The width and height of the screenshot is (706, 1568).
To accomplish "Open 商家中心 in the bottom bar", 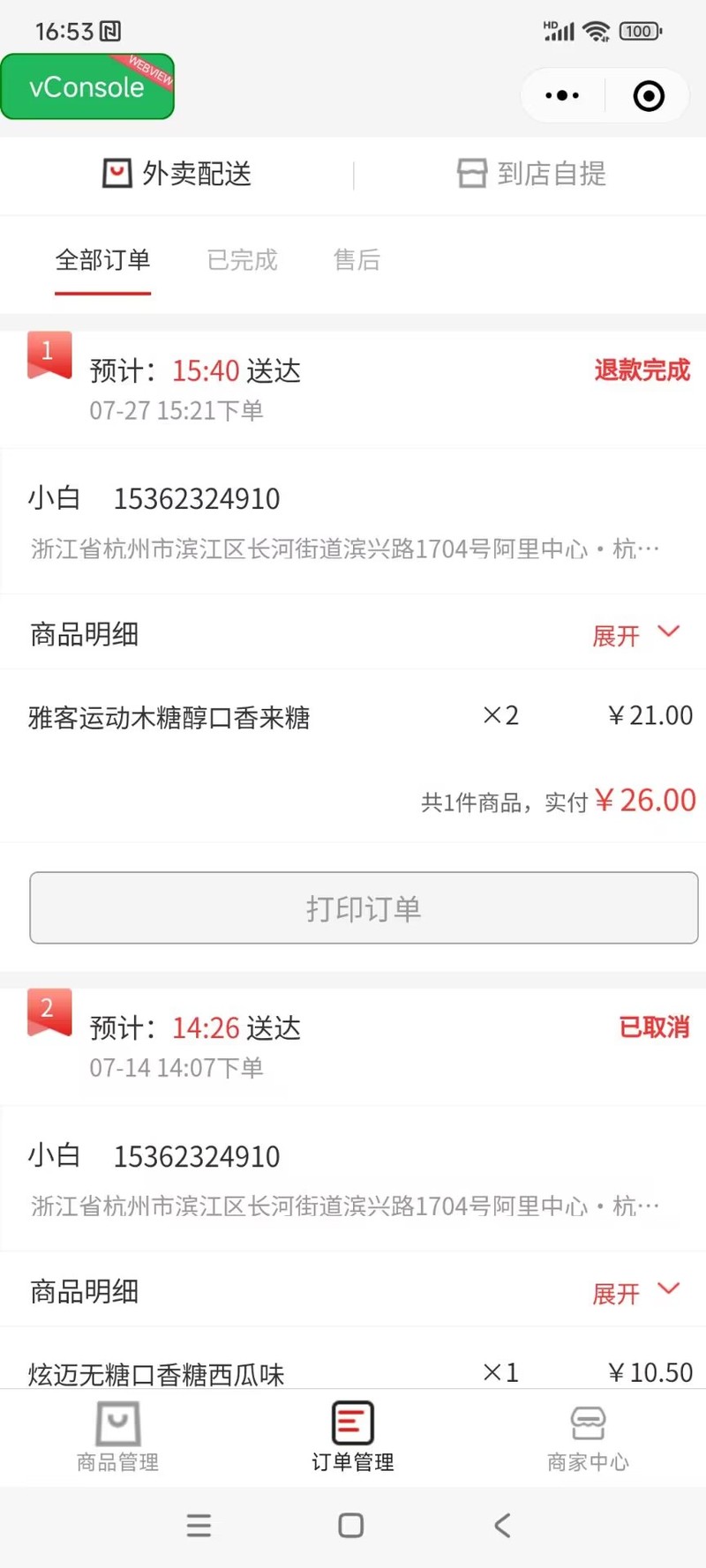I will click(588, 1437).
